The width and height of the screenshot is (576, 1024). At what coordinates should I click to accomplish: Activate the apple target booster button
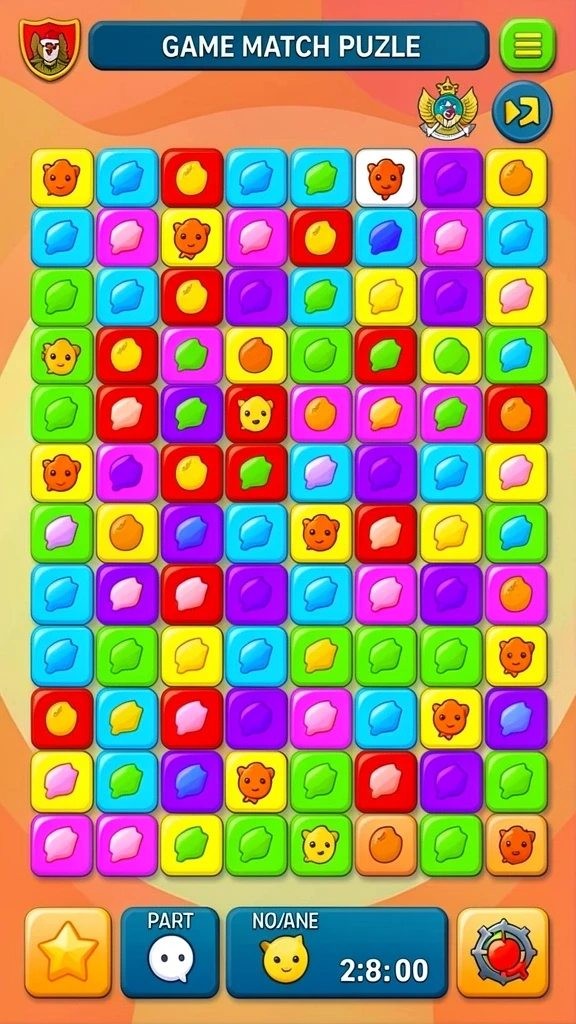coord(503,952)
